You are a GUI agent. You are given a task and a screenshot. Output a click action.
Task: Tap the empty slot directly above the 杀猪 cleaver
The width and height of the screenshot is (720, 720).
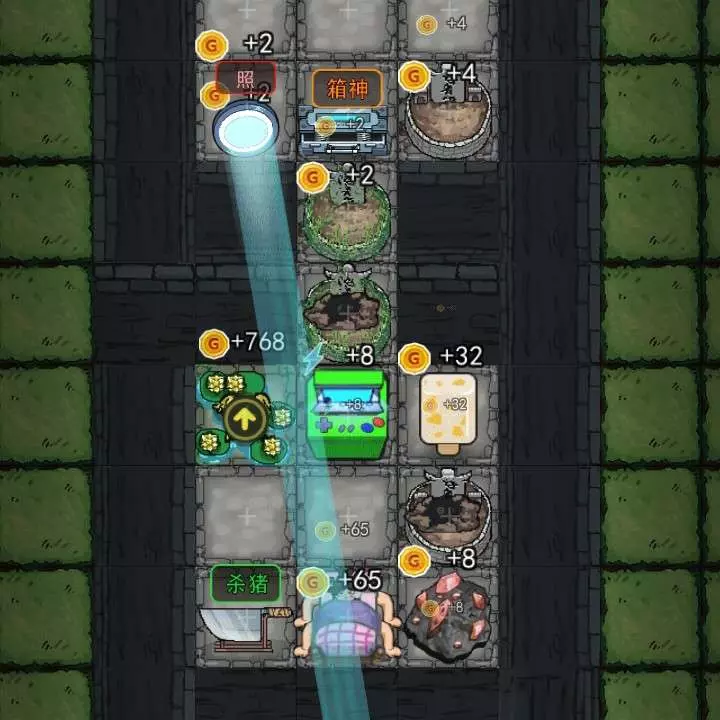click(246, 516)
